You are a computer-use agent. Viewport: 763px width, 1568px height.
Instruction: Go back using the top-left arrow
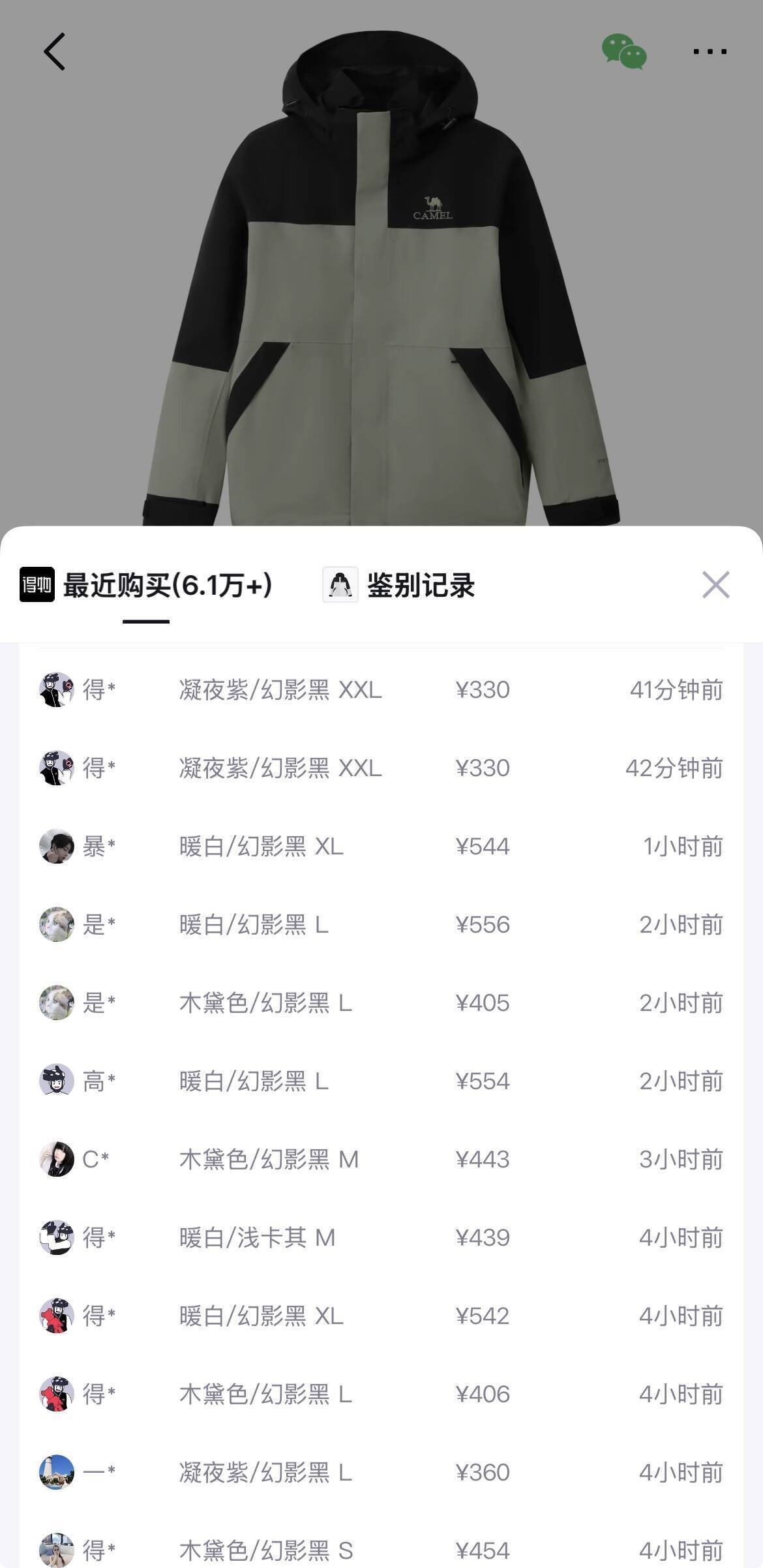[55, 52]
